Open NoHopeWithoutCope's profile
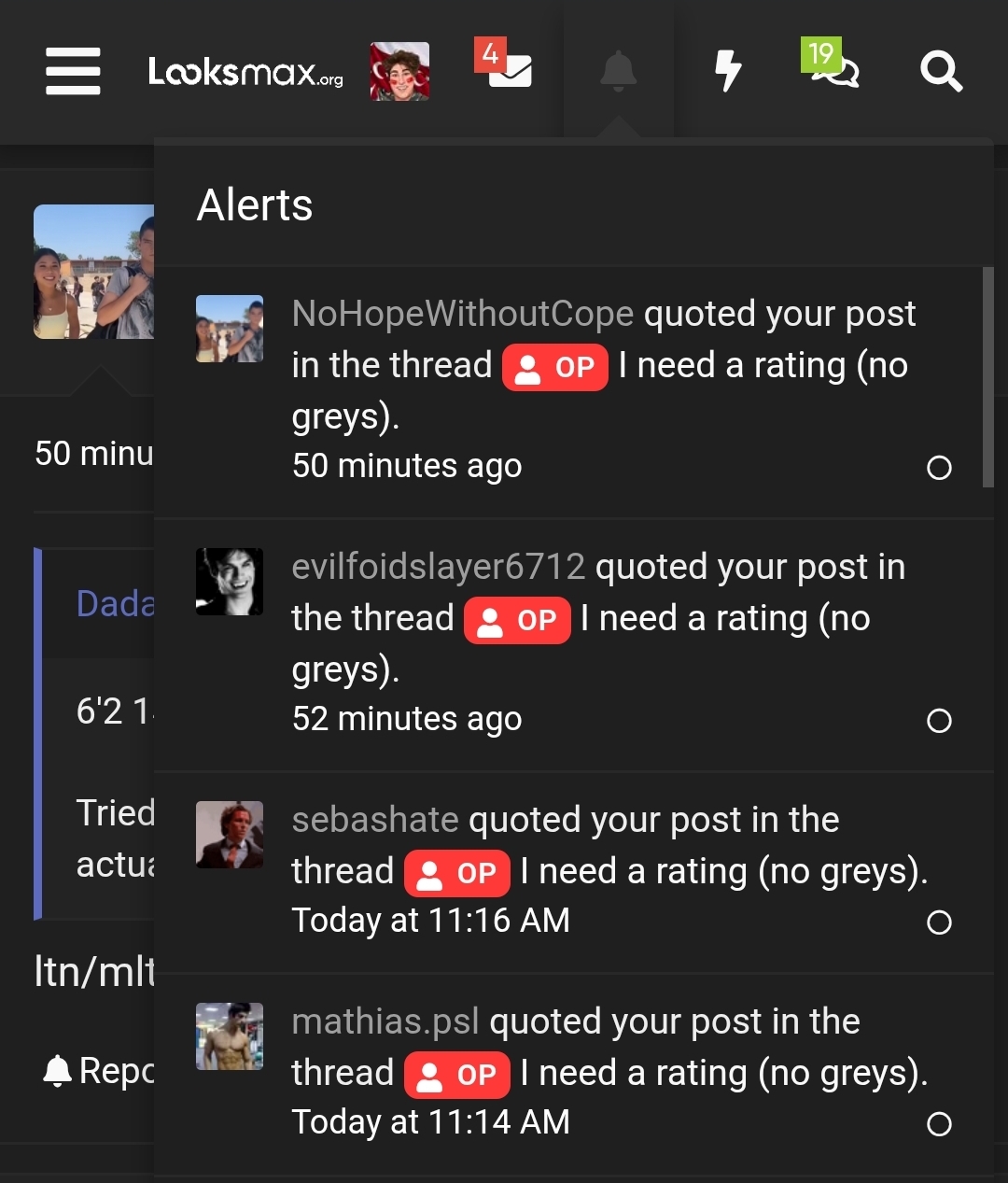The width and height of the screenshot is (1008, 1183). pyautogui.click(x=463, y=314)
